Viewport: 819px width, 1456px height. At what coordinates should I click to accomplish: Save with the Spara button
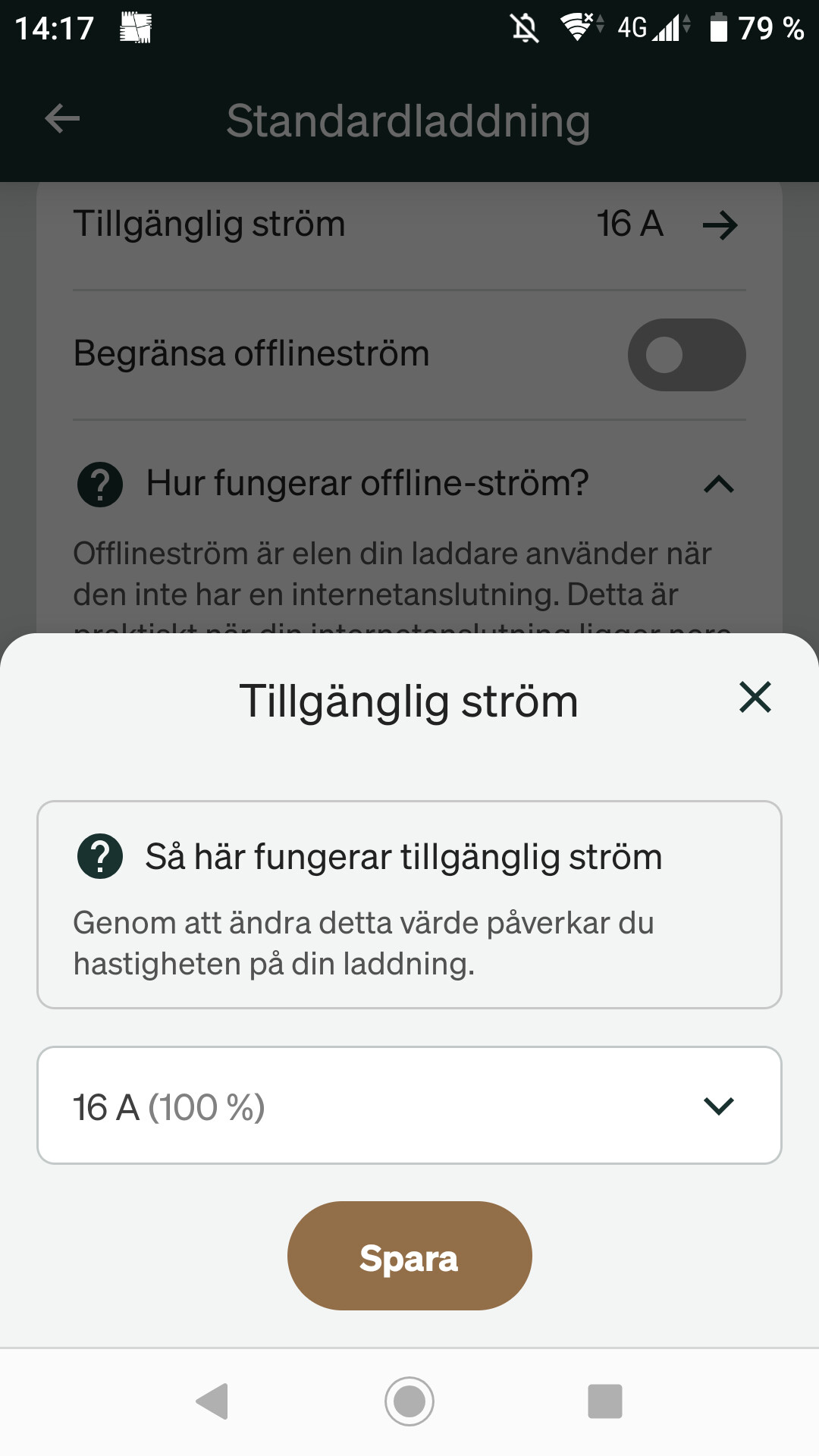click(x=409, y=1256)
